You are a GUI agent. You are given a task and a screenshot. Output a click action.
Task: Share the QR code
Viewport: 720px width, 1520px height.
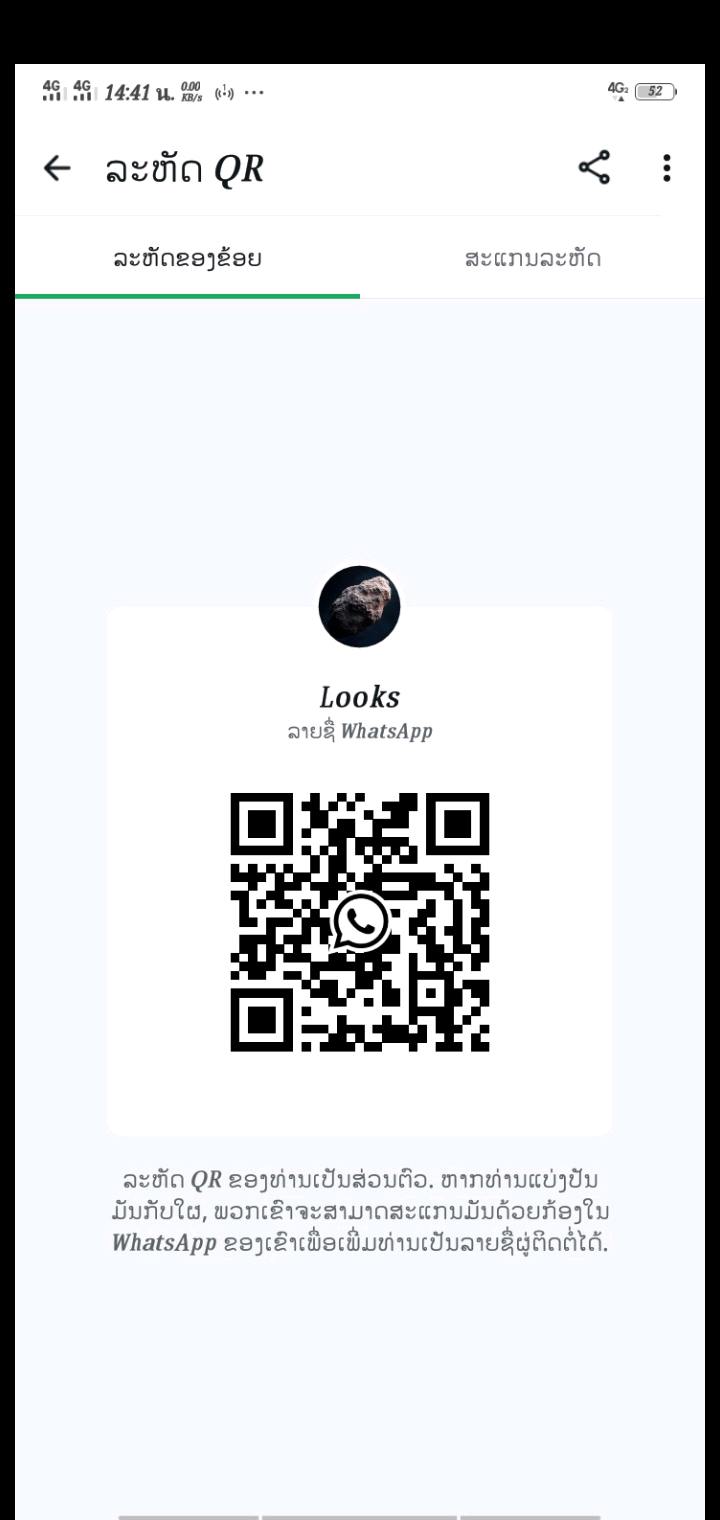(594, 168)
